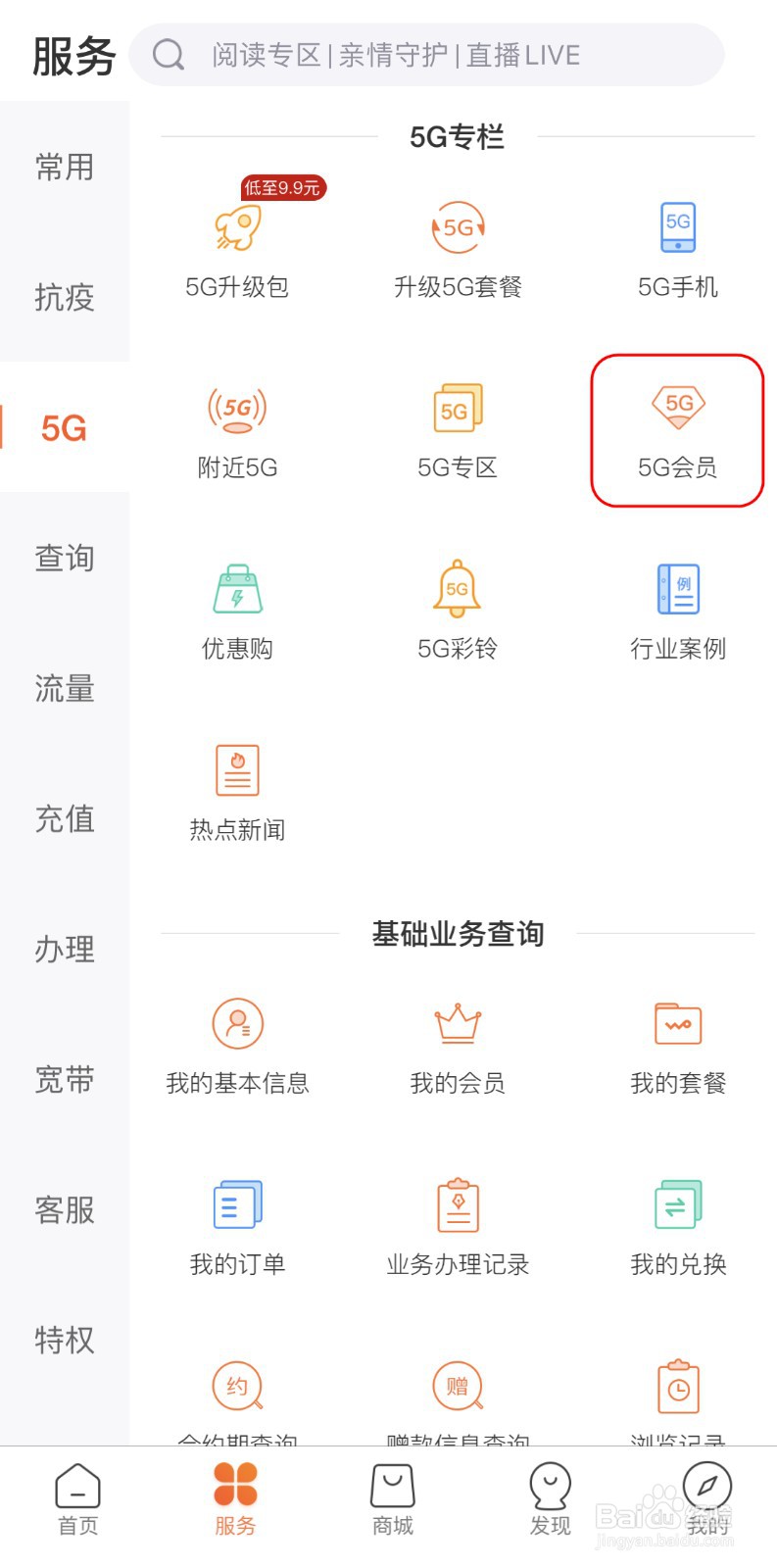Tap the search bar at the top

431,54
